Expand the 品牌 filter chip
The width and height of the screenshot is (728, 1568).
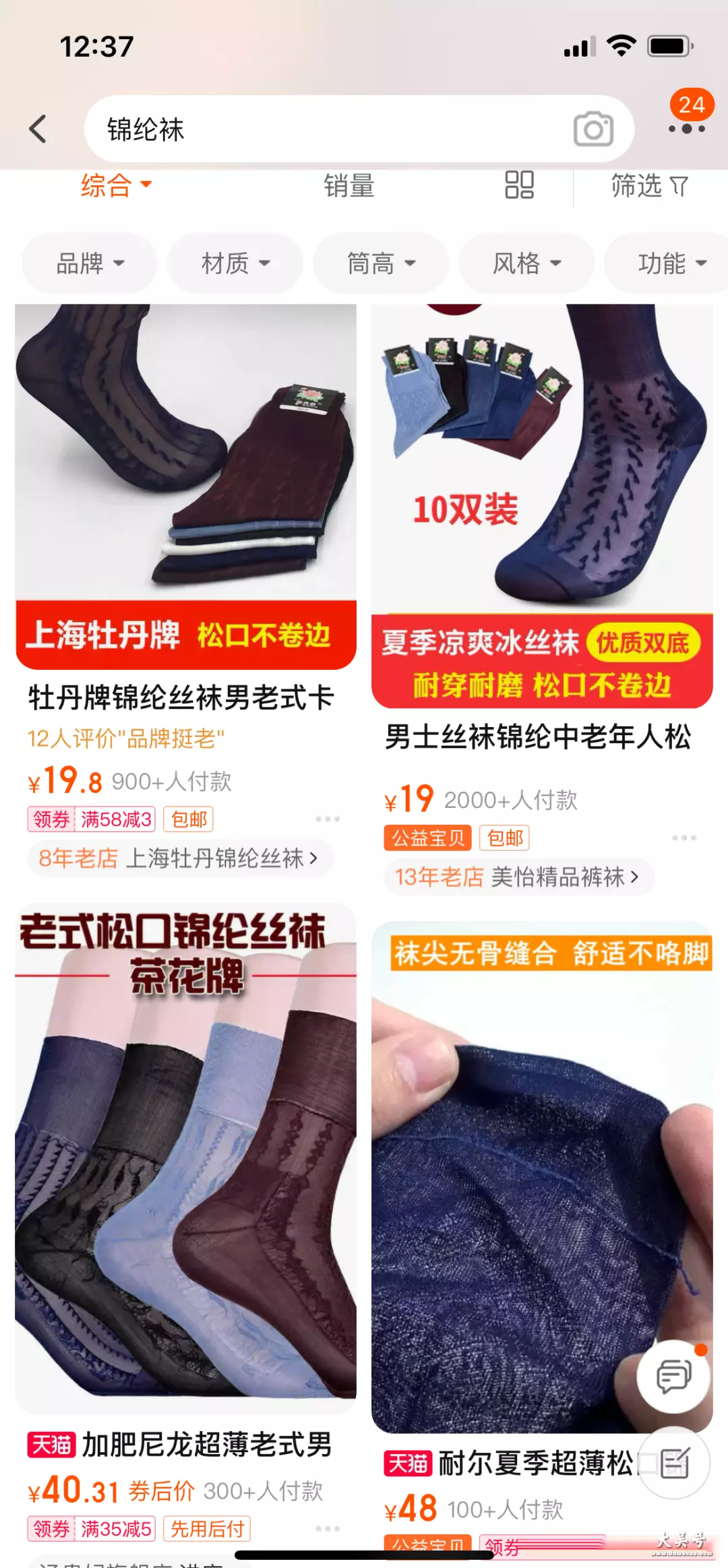point(90,263)
